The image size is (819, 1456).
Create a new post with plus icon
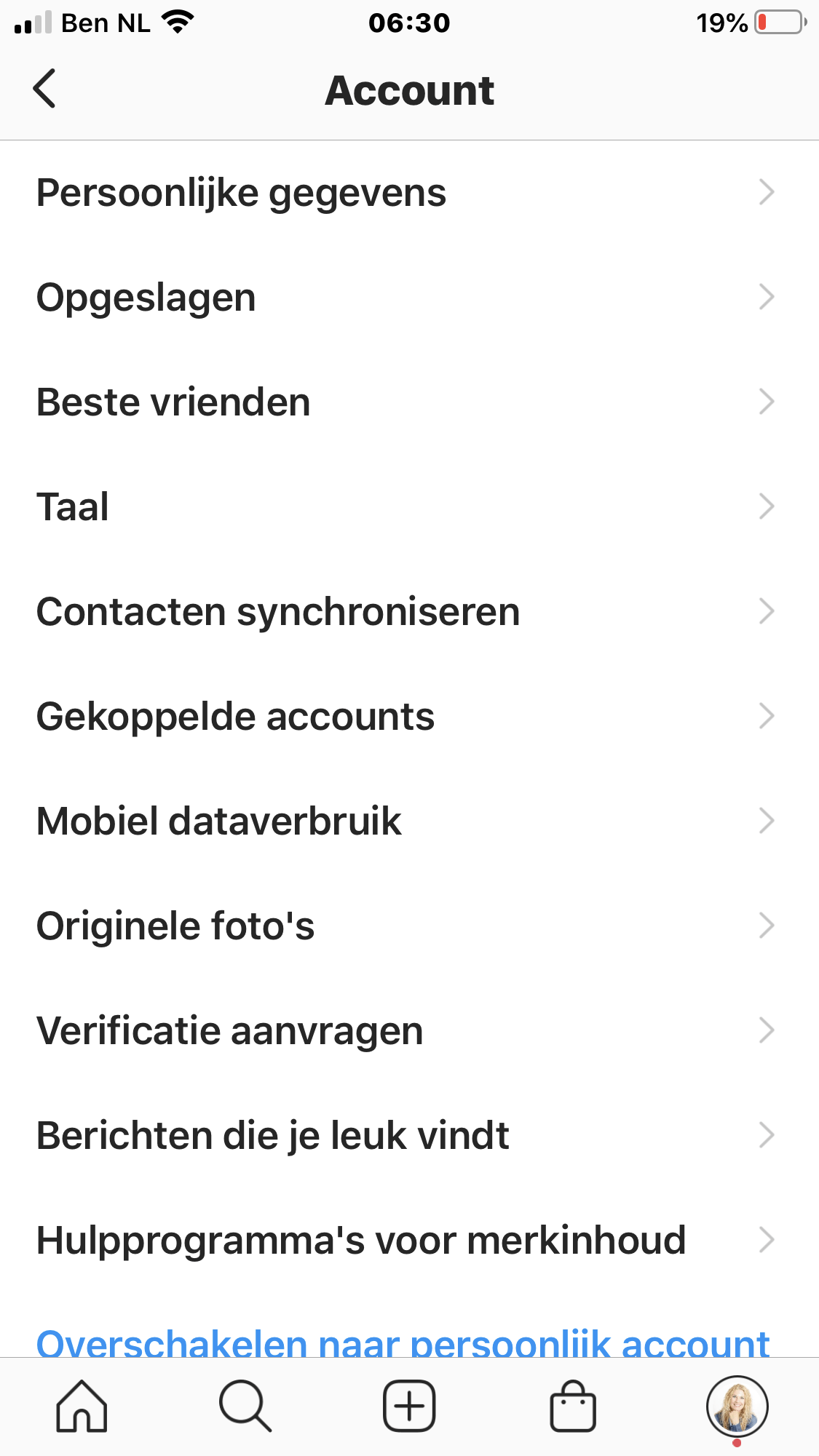click(x=409, y=1406)
